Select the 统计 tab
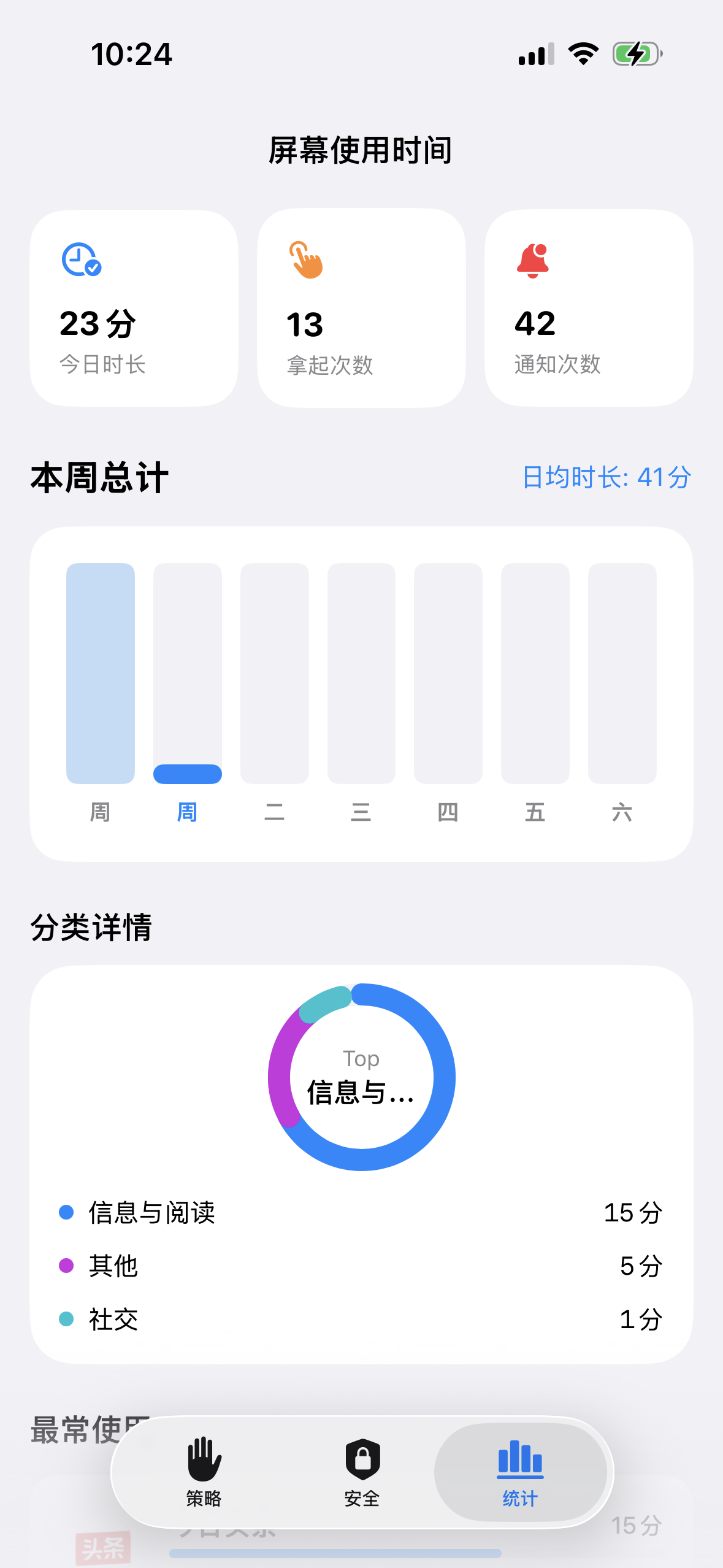The height and width of the screenshot is (1568, 723). point(520,1472)
